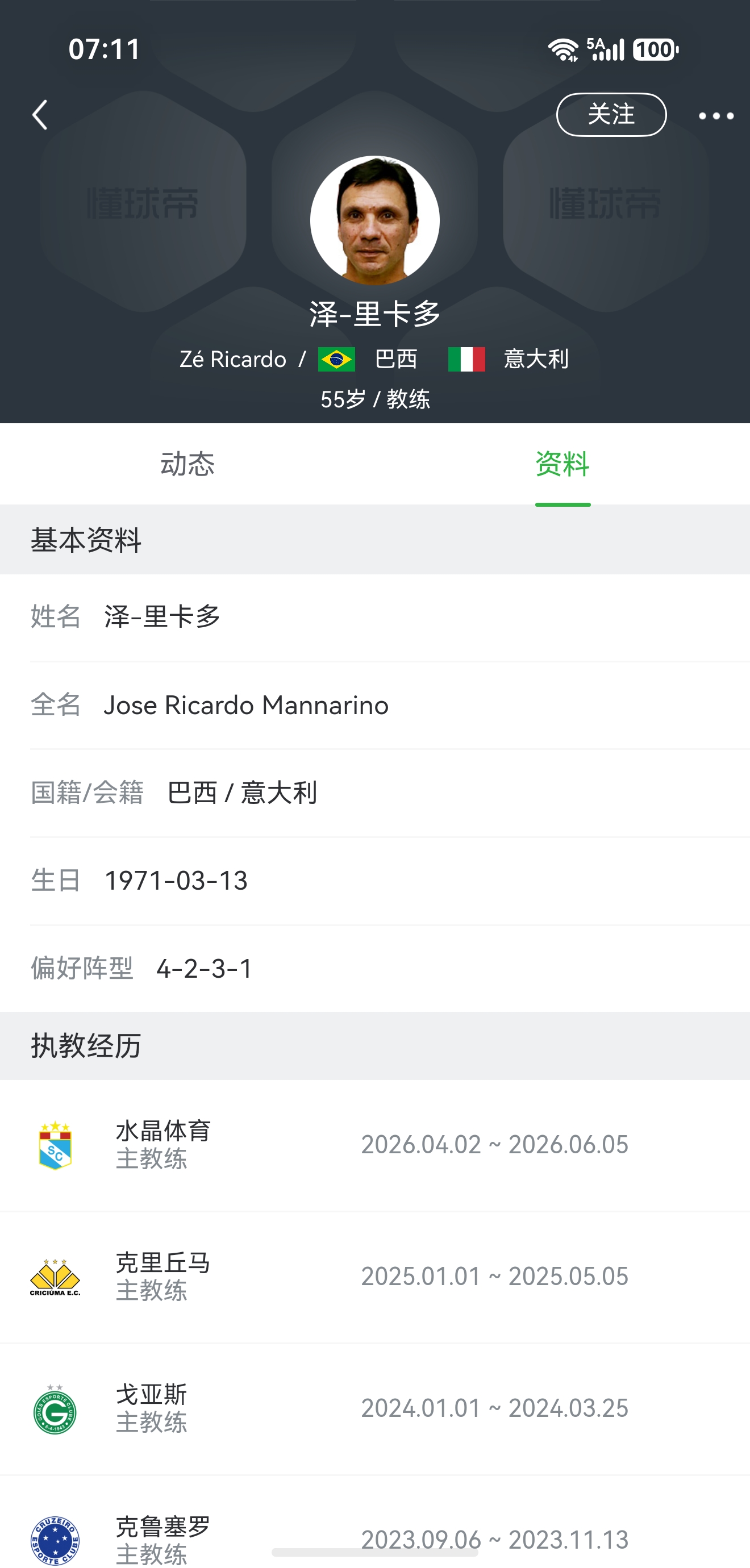Open the 水晶体育 coaching entry

click(375, 1145)
